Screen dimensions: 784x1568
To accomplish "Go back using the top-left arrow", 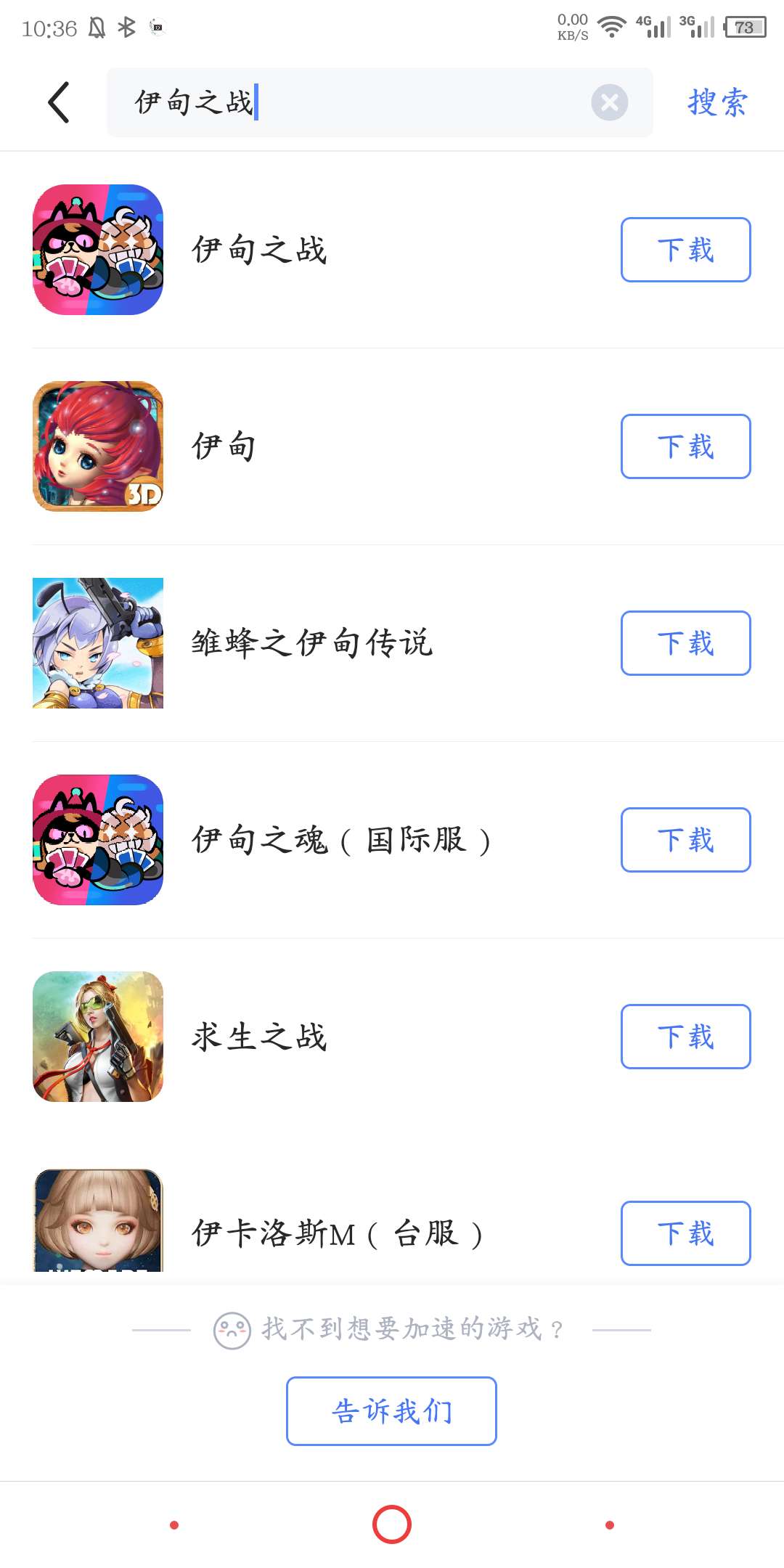I will (60, 102).
